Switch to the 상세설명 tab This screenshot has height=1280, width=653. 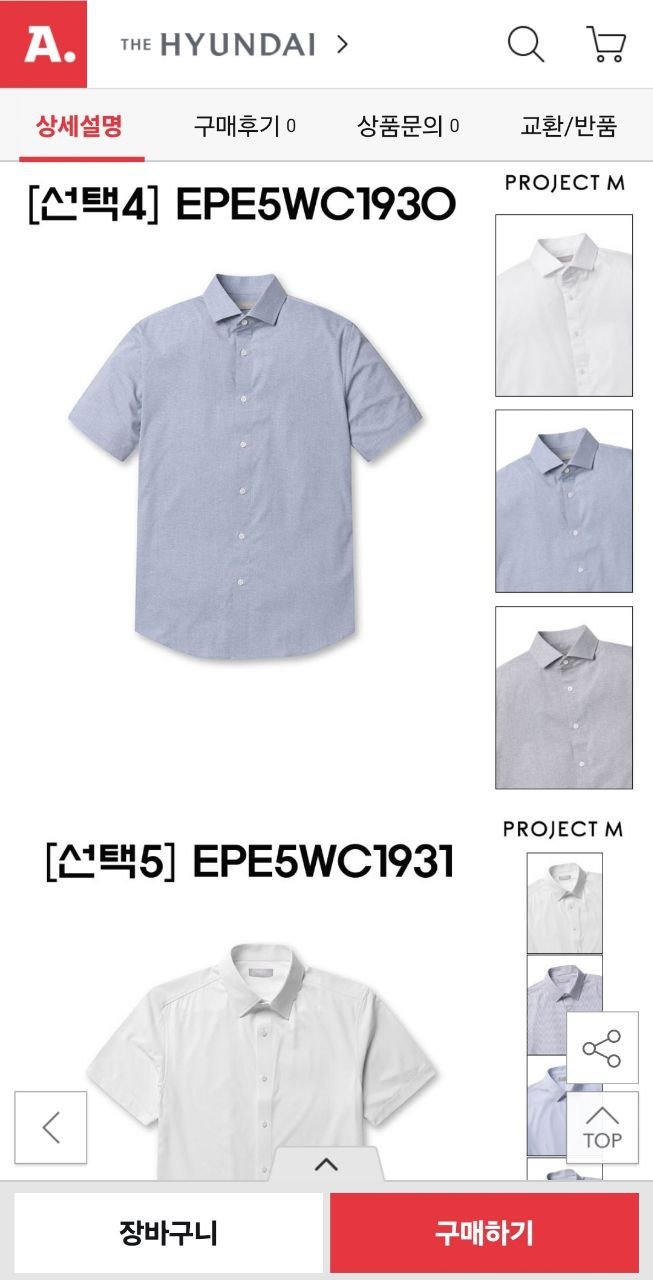click(79, 126)
